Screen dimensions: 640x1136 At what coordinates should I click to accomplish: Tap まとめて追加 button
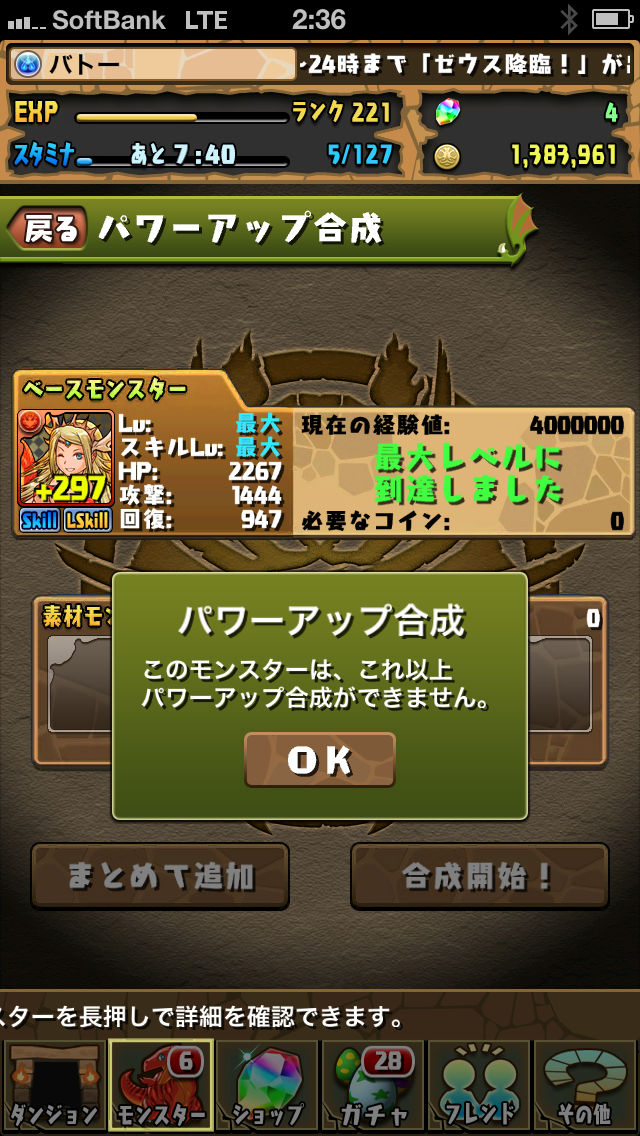[160, 876]
